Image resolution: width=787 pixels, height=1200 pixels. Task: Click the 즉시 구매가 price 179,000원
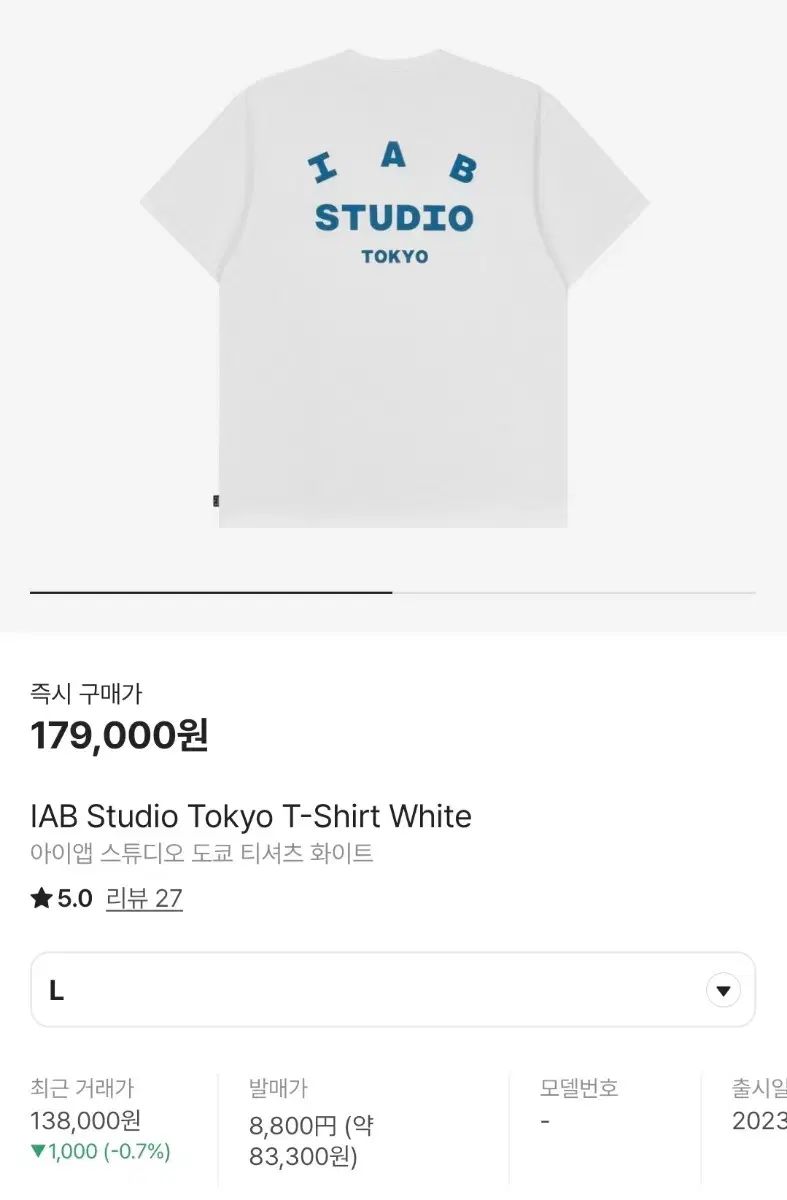(119, 738)
